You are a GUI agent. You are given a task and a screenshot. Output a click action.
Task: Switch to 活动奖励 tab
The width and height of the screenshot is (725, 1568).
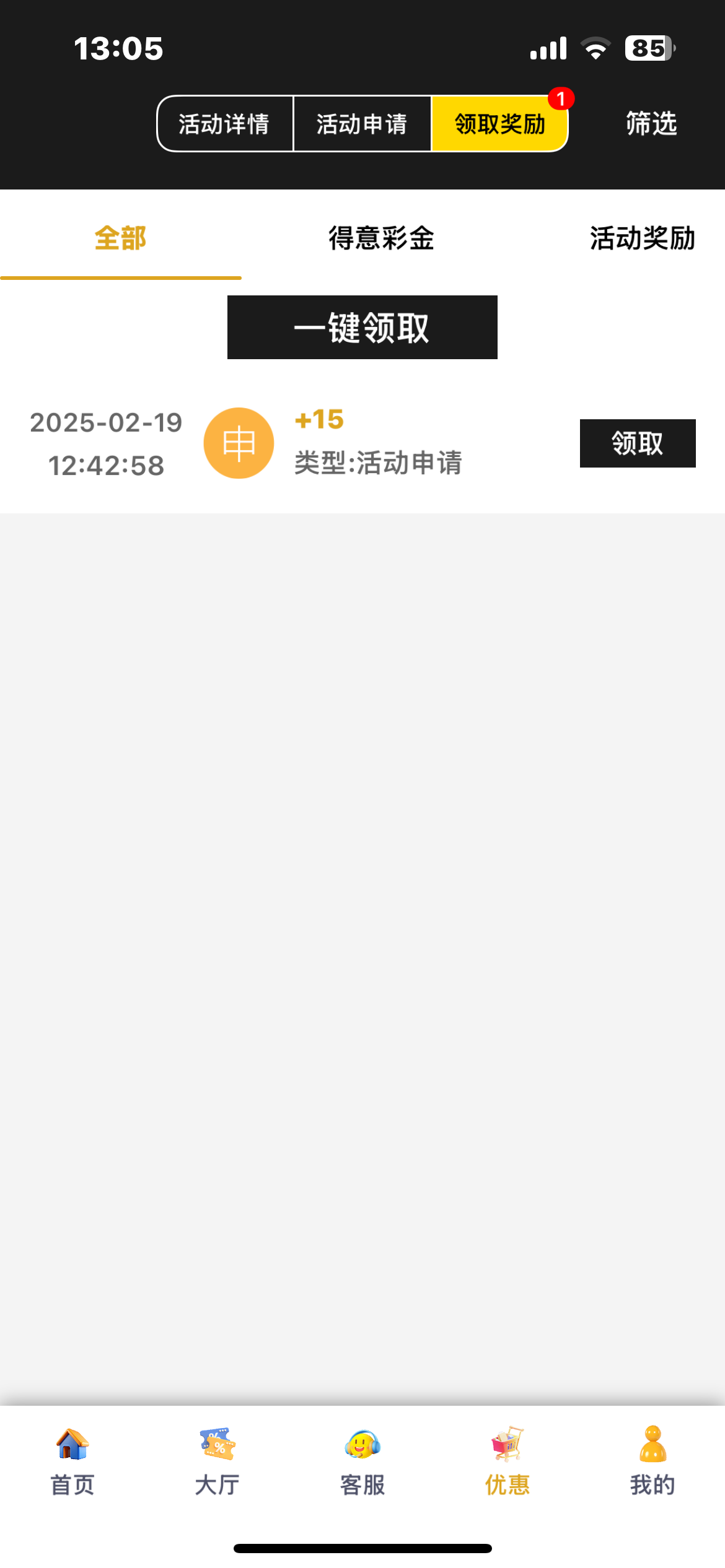tap(642, 238)
